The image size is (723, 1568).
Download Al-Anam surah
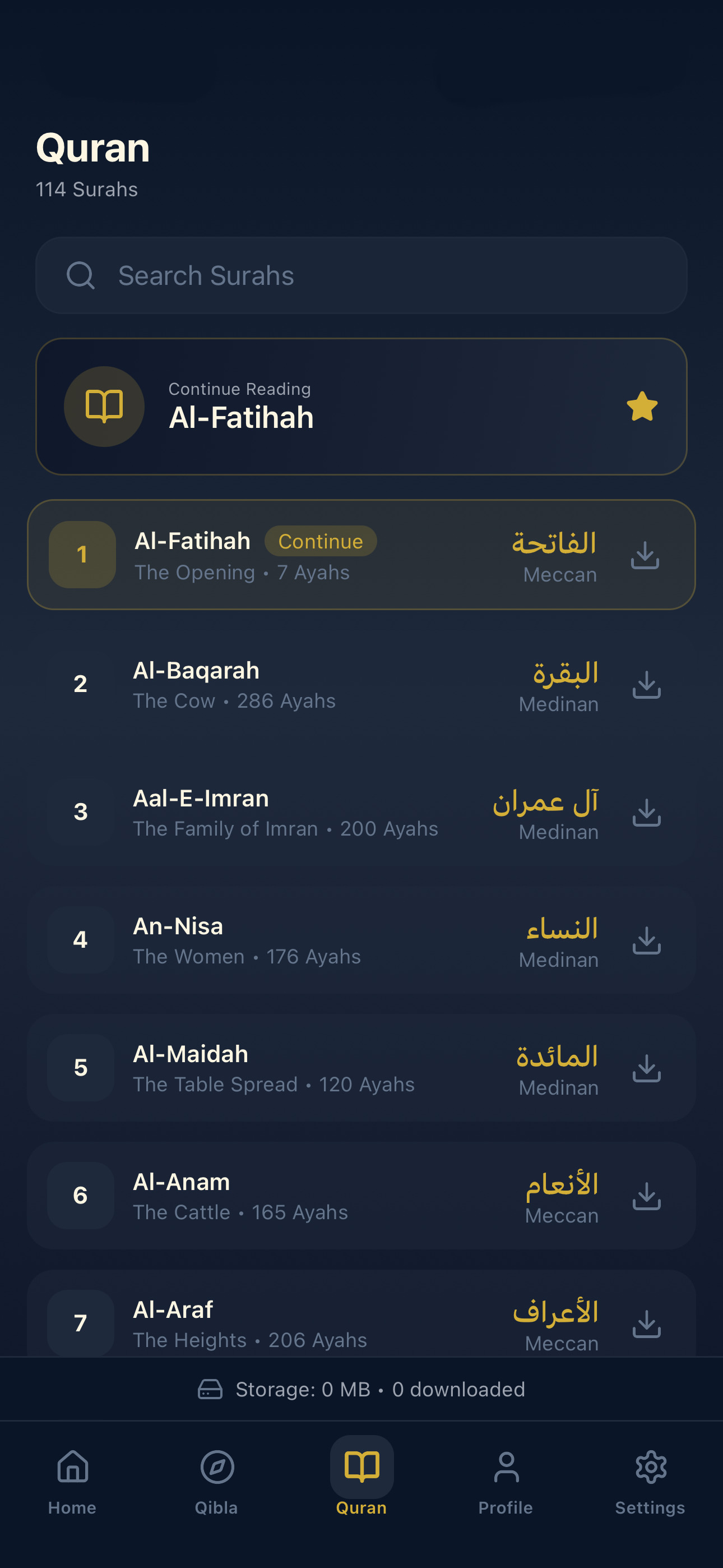click(x=646, y=1195)
